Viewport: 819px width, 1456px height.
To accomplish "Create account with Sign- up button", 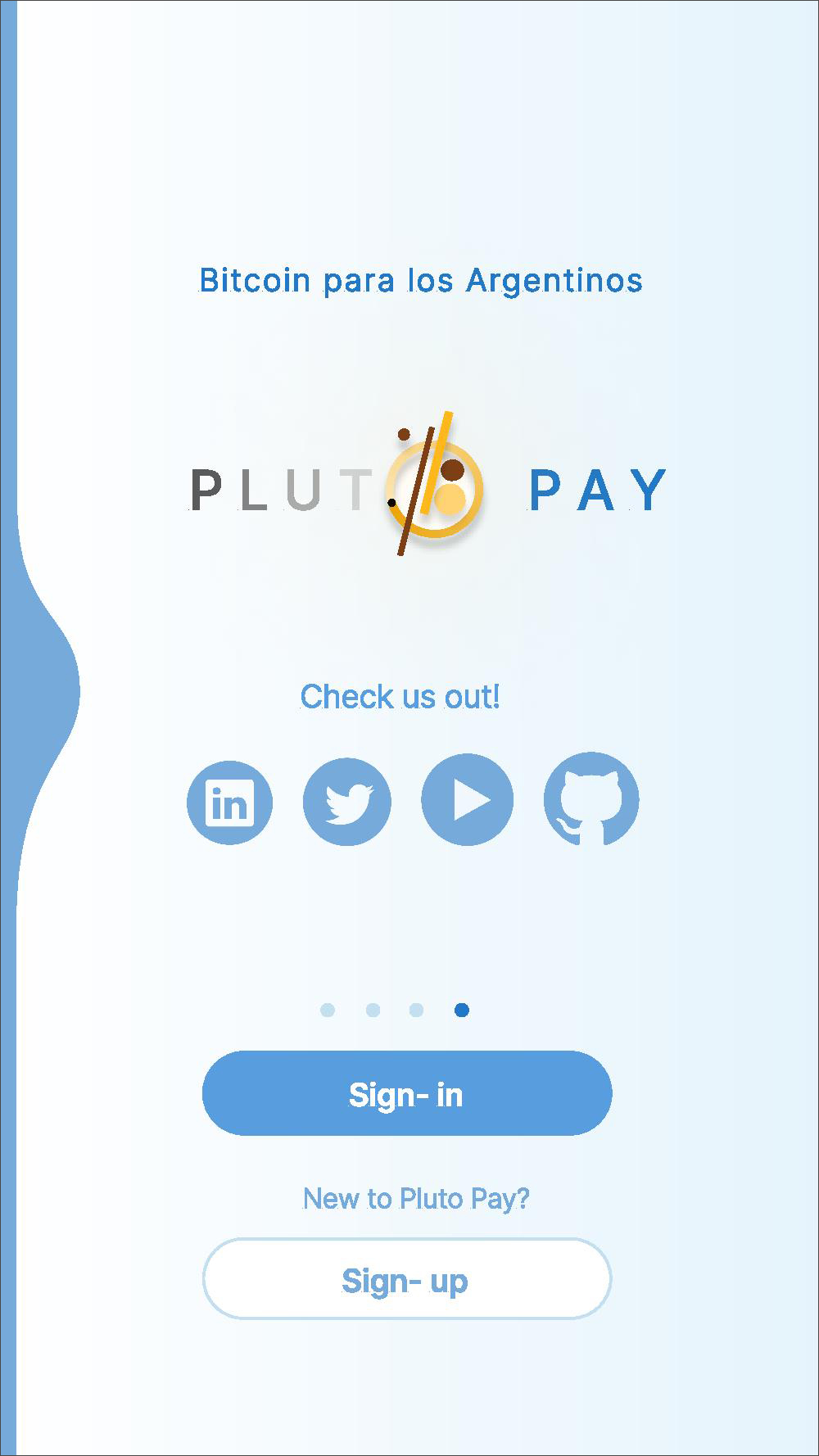I will pos(407,1279).
